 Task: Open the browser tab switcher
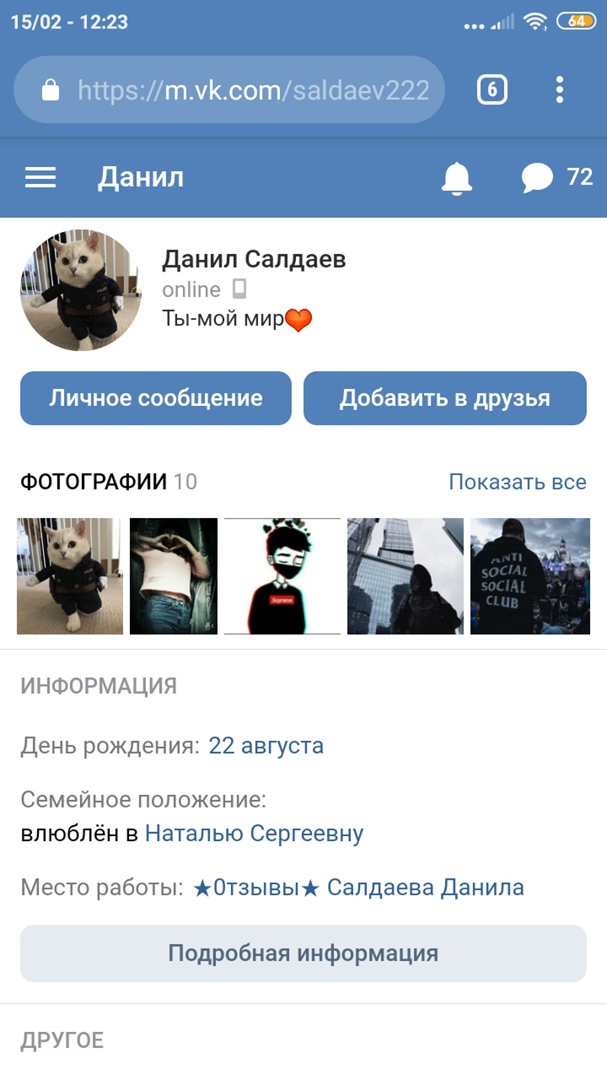click(x=492, y=91)
